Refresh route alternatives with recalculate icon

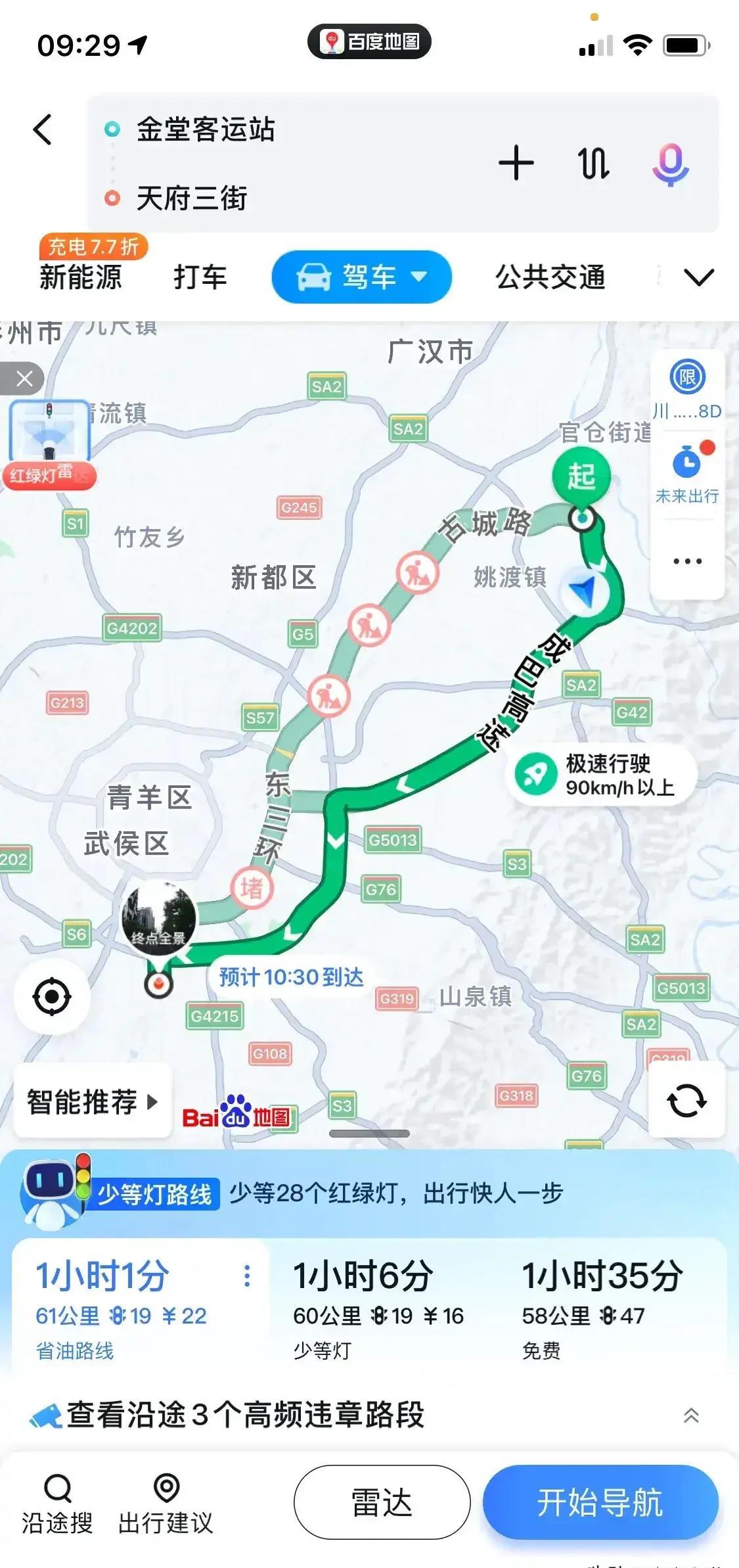(686, 1099)
